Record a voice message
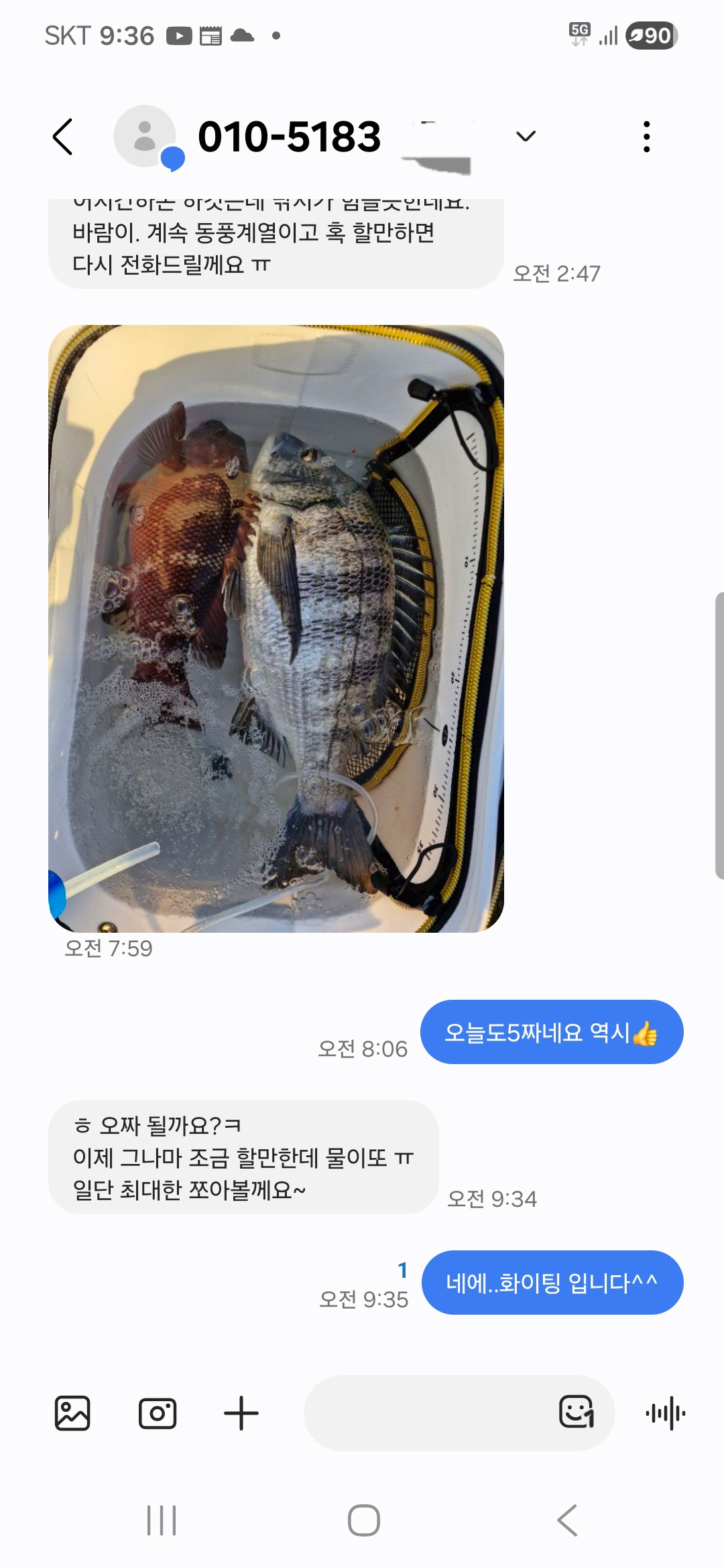The image size is (724, 1568). coord(666,1414)
